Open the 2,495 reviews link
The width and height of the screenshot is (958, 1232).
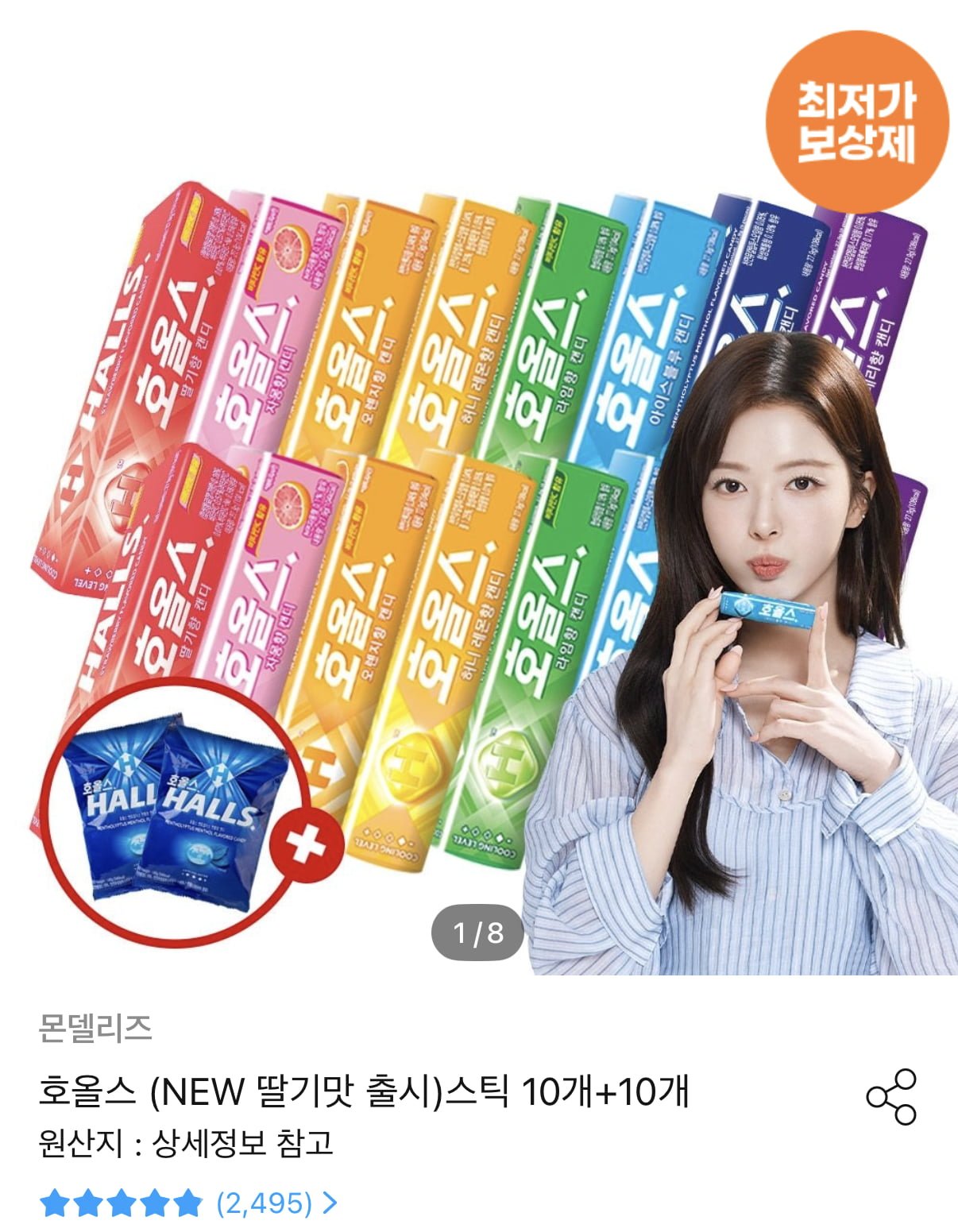coord(276,1203)
